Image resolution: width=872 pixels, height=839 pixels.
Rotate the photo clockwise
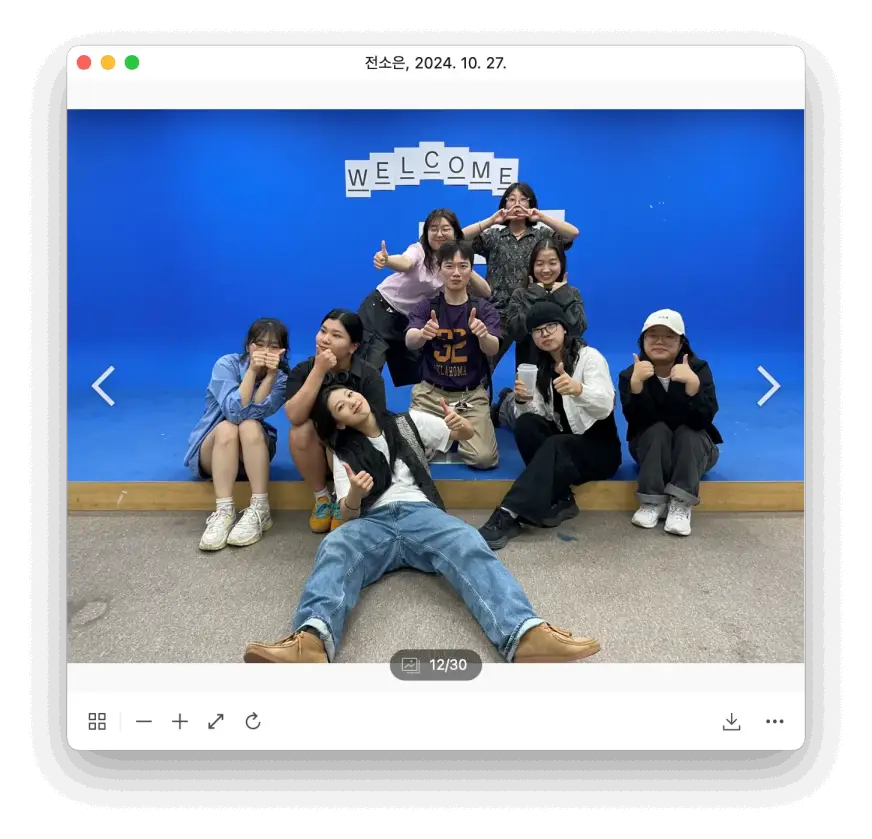[x=253, y=721]
